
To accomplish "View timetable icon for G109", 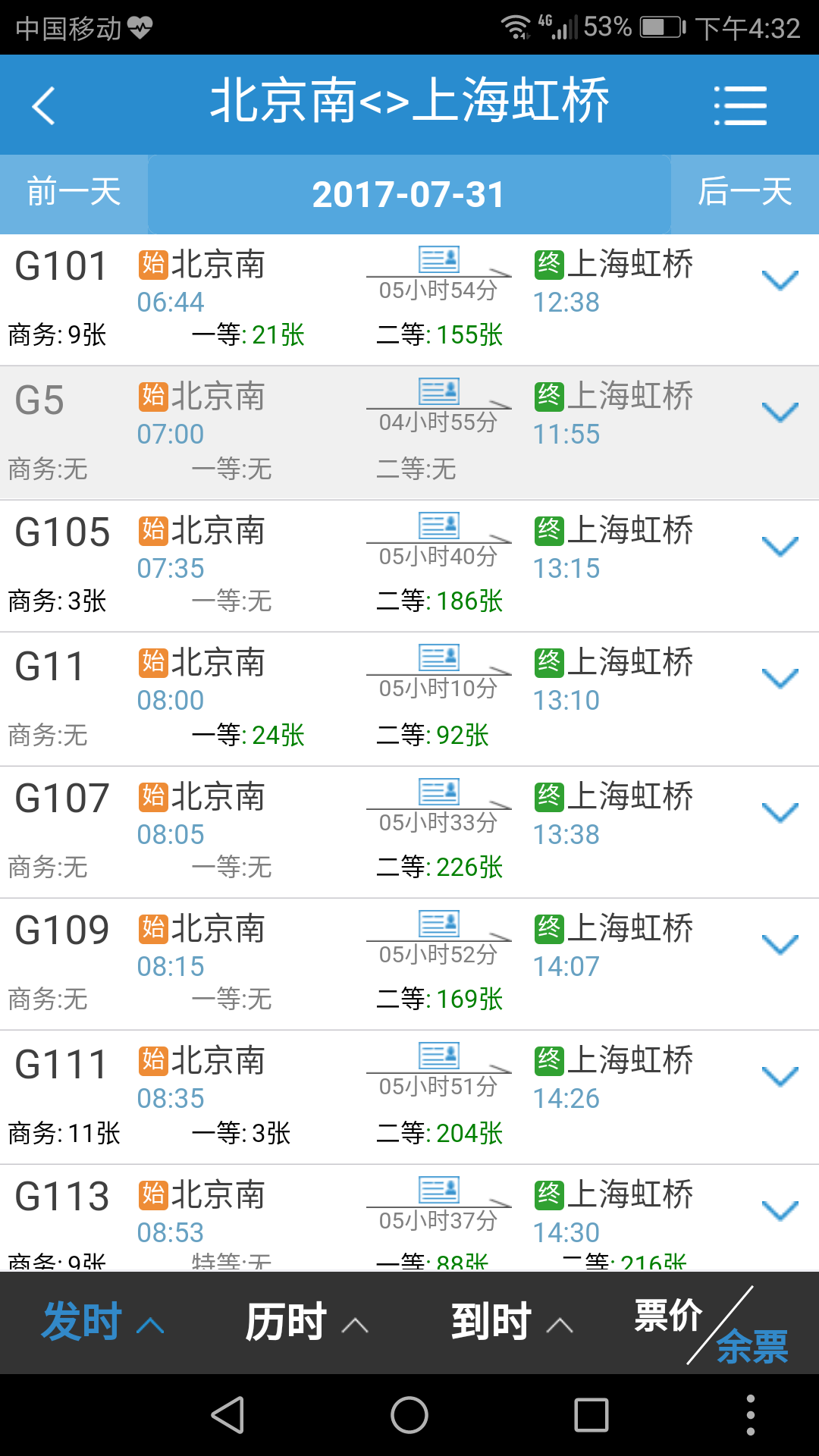I will [x=439, y=924].
